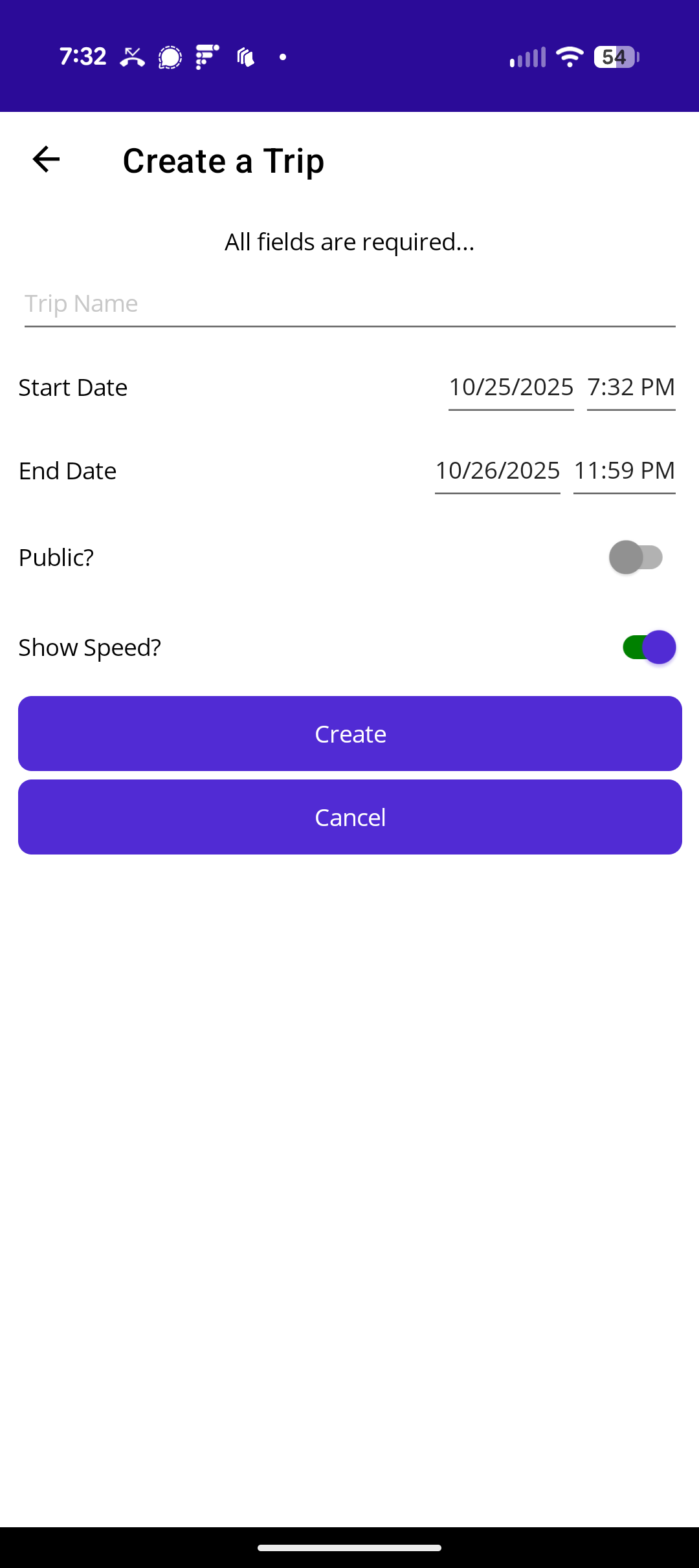699x1568 pixels.
Task: Open the Start Date picker showing 10/25/2025
Action: 511,387
